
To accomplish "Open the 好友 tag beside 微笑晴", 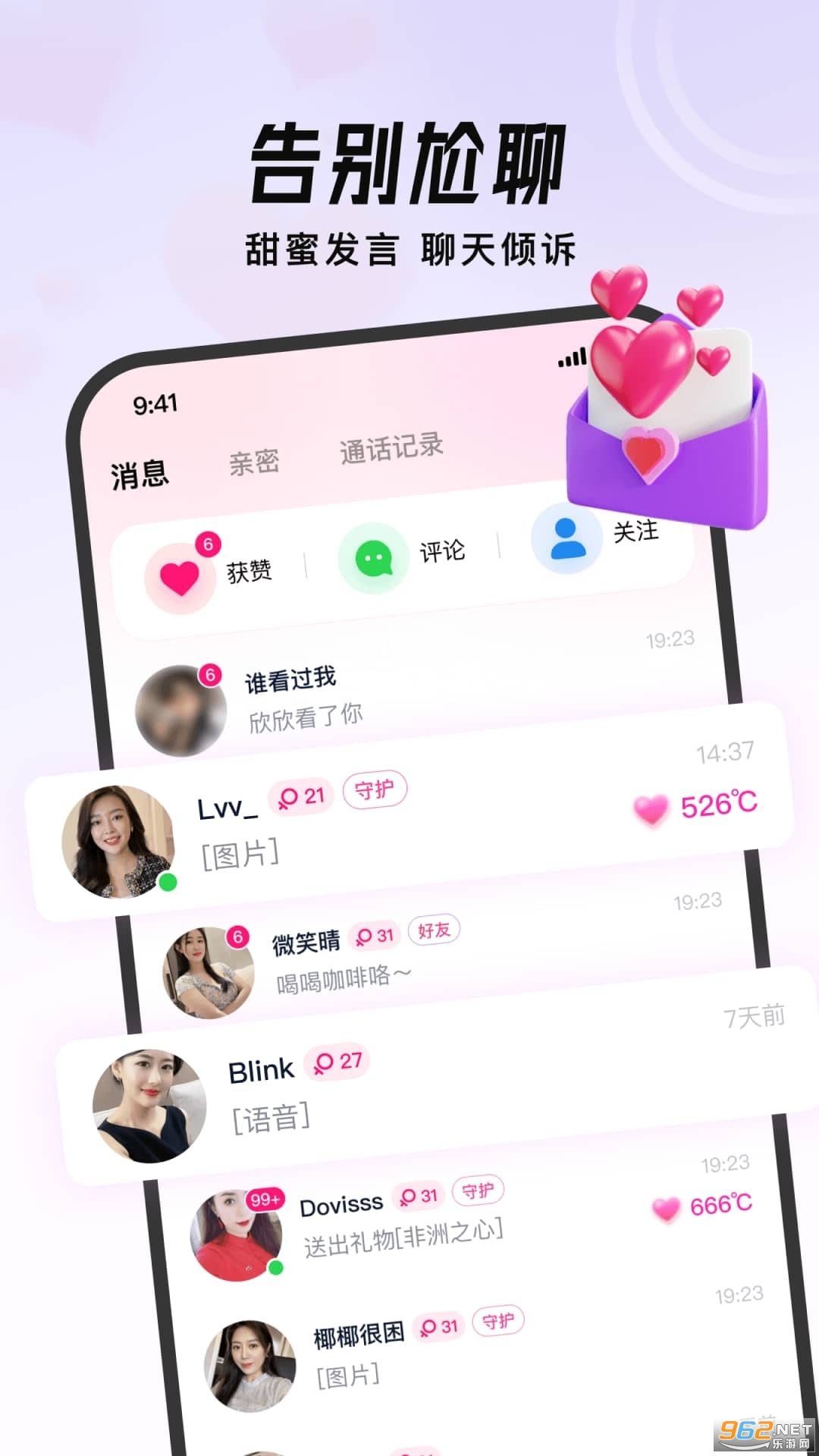I will [432, 929].
